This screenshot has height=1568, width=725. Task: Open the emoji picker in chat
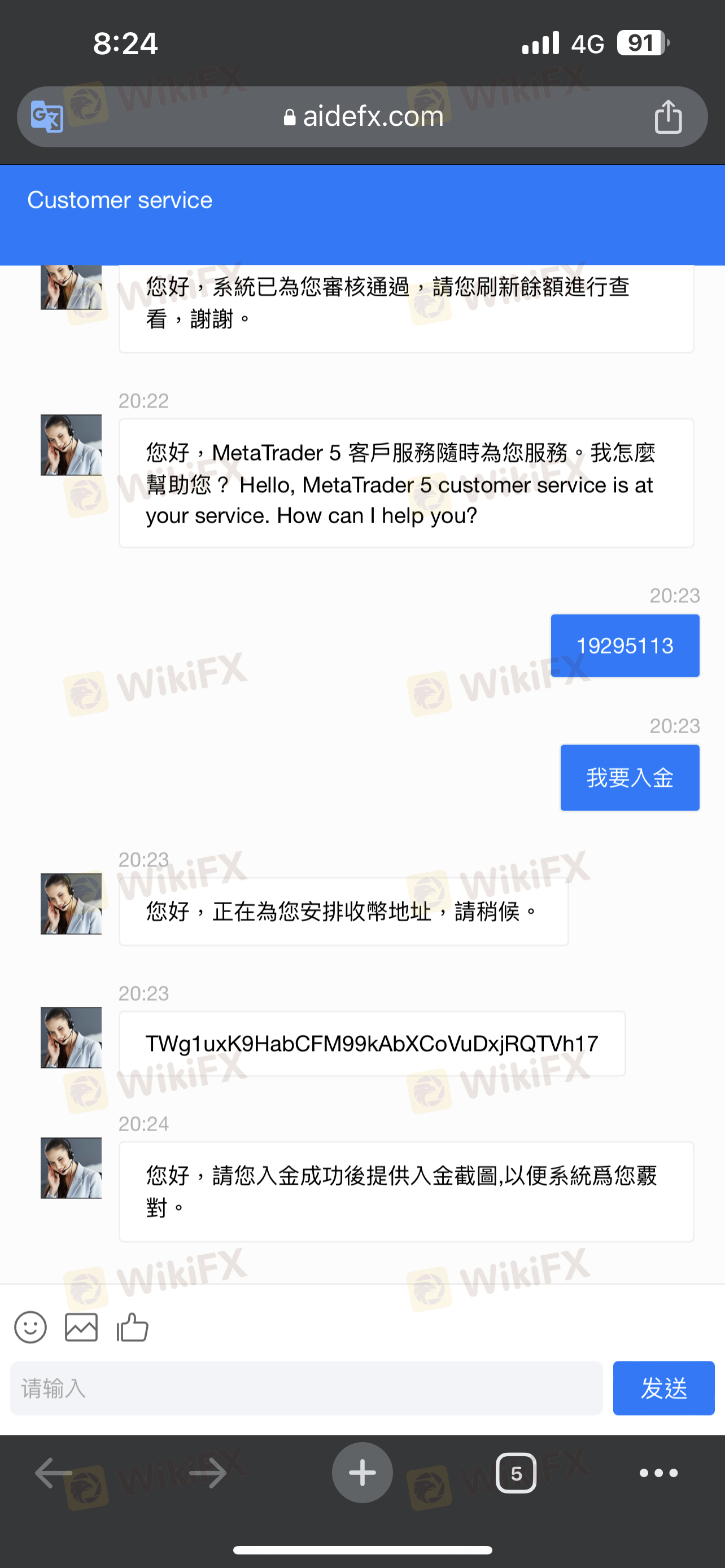(x=30, y=1327)
